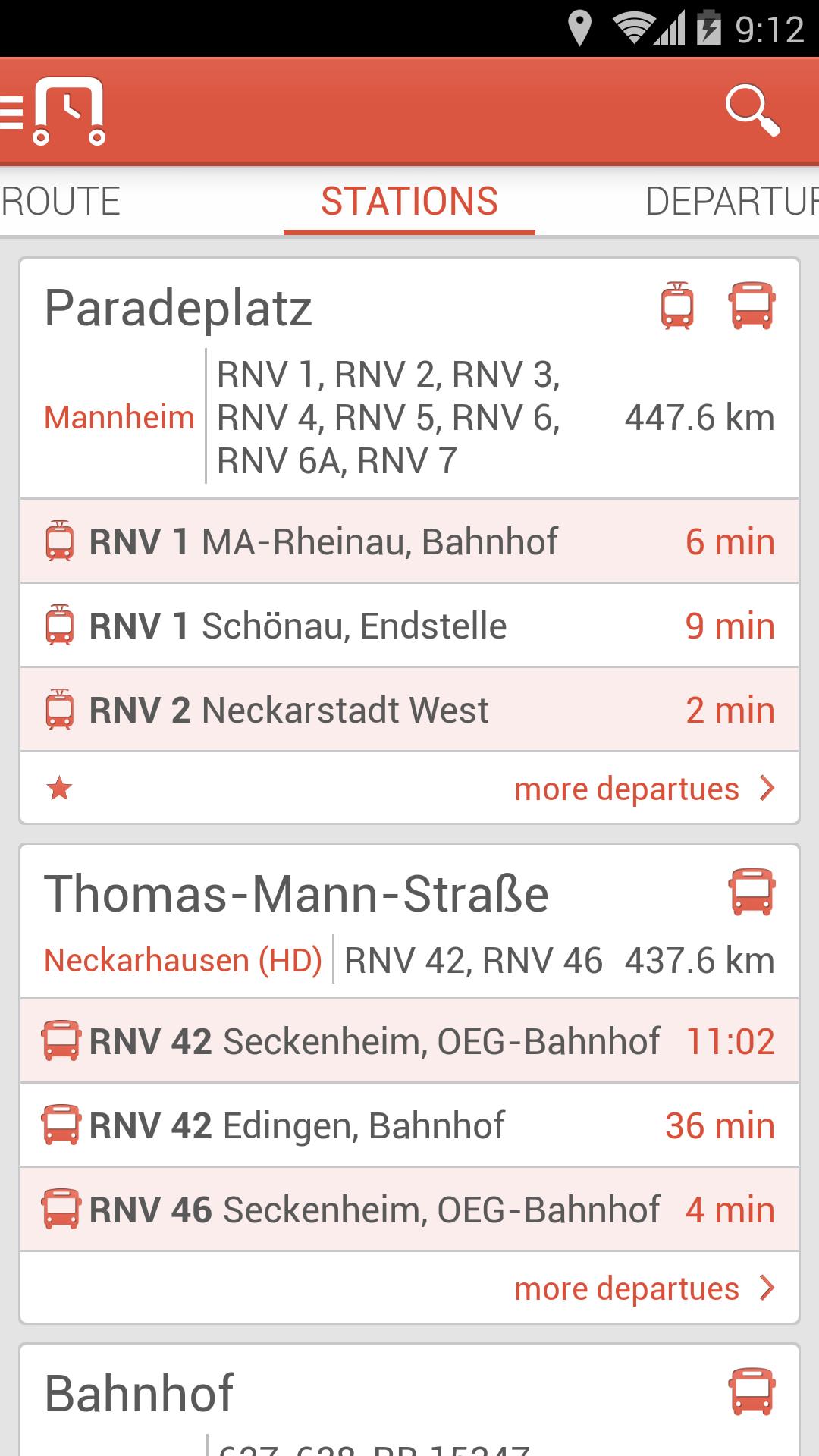Tap the 6 min countdown for MA-Rheinau
This screenshot has width=819, height=1456.
click(730, 541)
